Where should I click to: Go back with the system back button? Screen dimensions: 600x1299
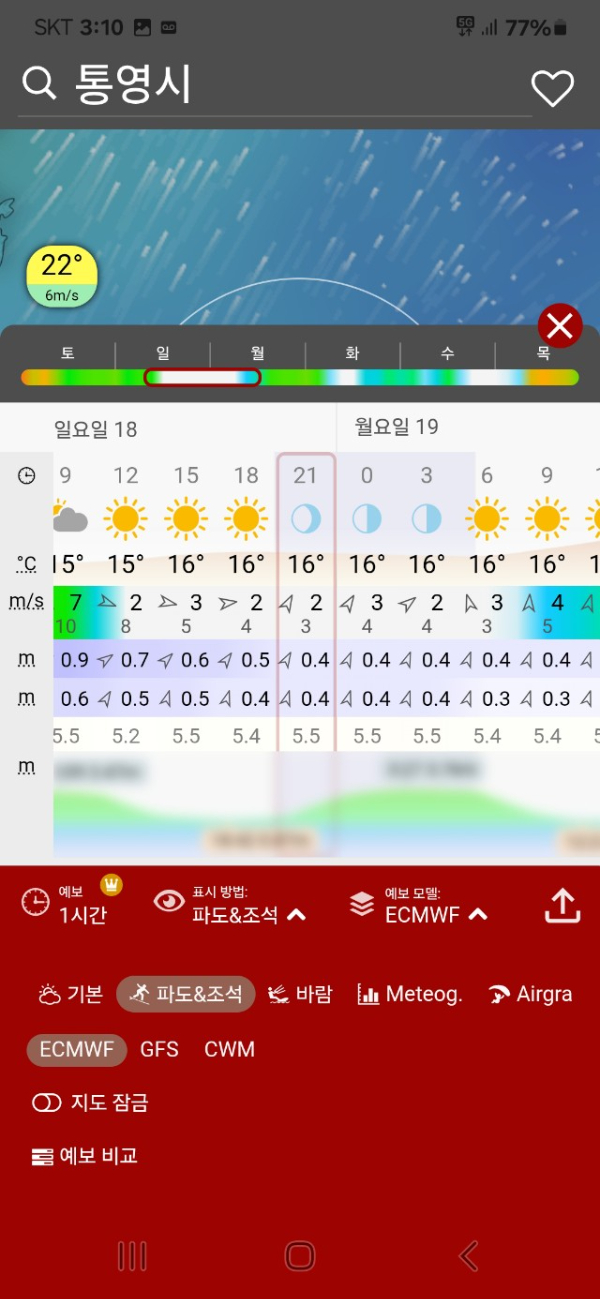[468, 1256]
